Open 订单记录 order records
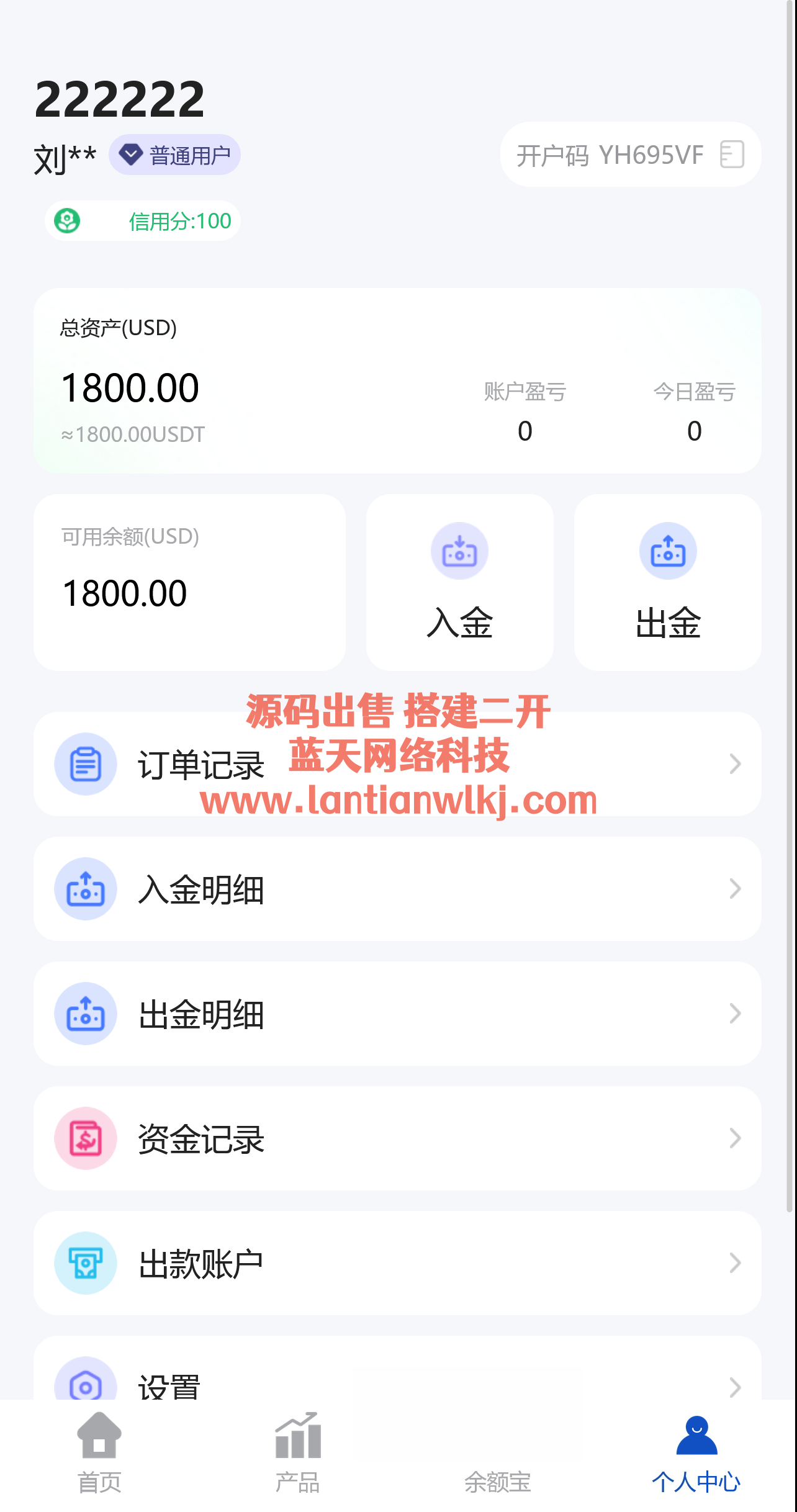The image size is (797, 1512). (x=397, y=764)
